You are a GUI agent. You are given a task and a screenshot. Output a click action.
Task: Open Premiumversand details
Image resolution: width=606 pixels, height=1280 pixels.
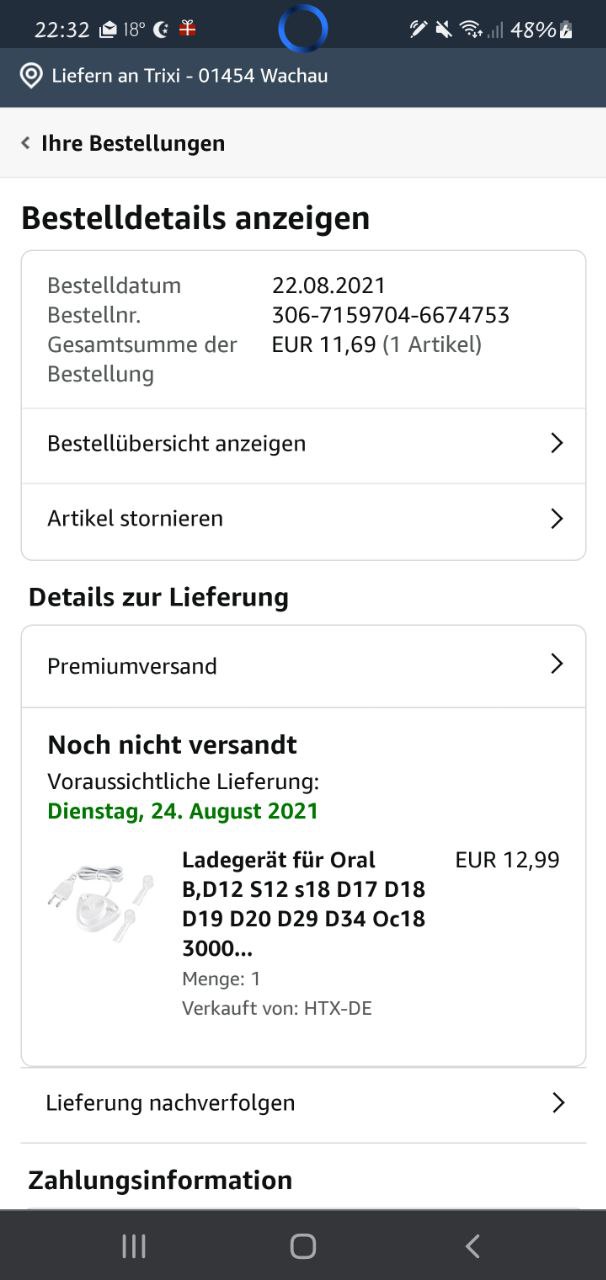[x=303, y=666]
